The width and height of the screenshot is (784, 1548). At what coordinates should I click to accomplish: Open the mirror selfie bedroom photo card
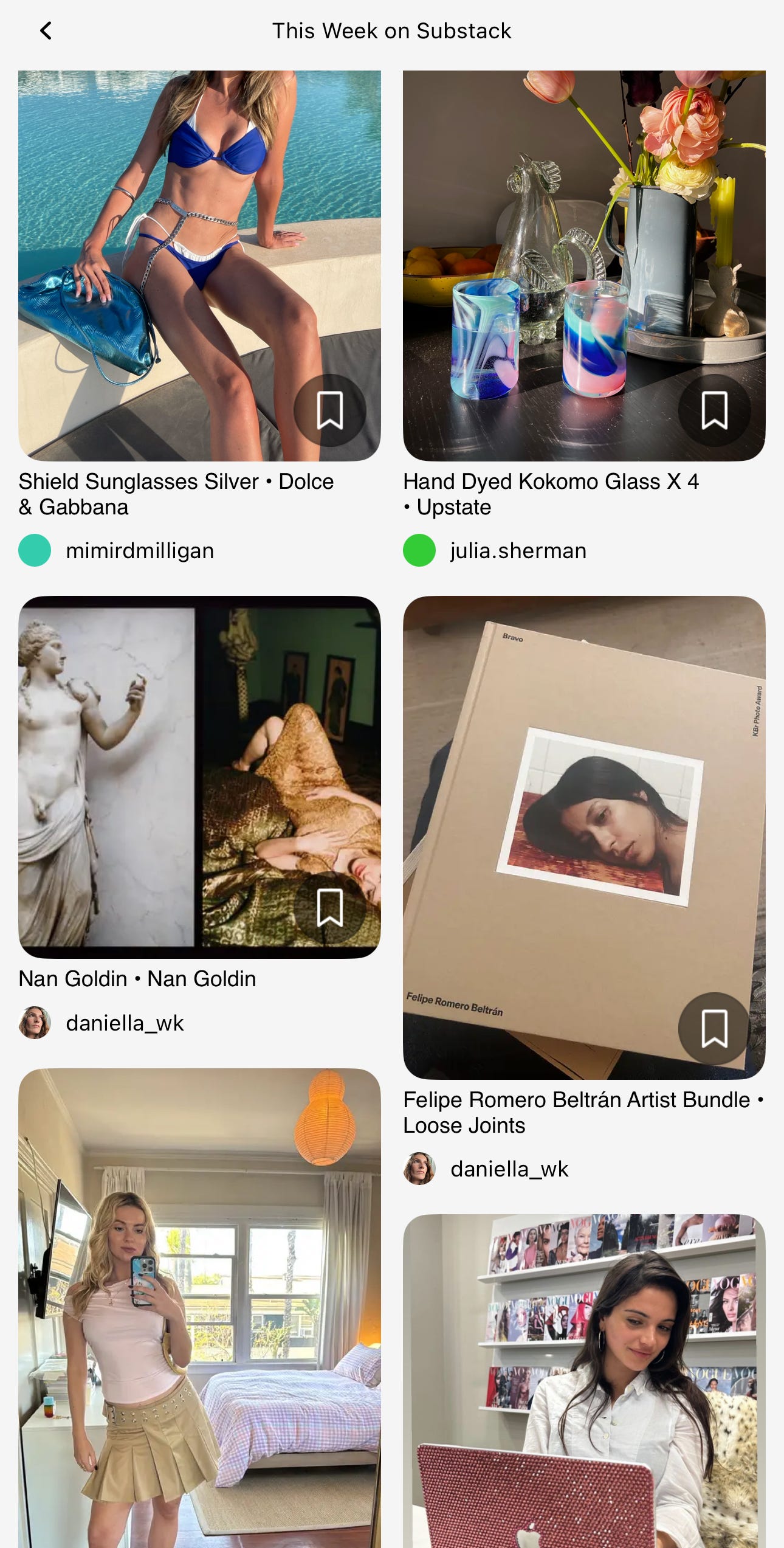199,1308
